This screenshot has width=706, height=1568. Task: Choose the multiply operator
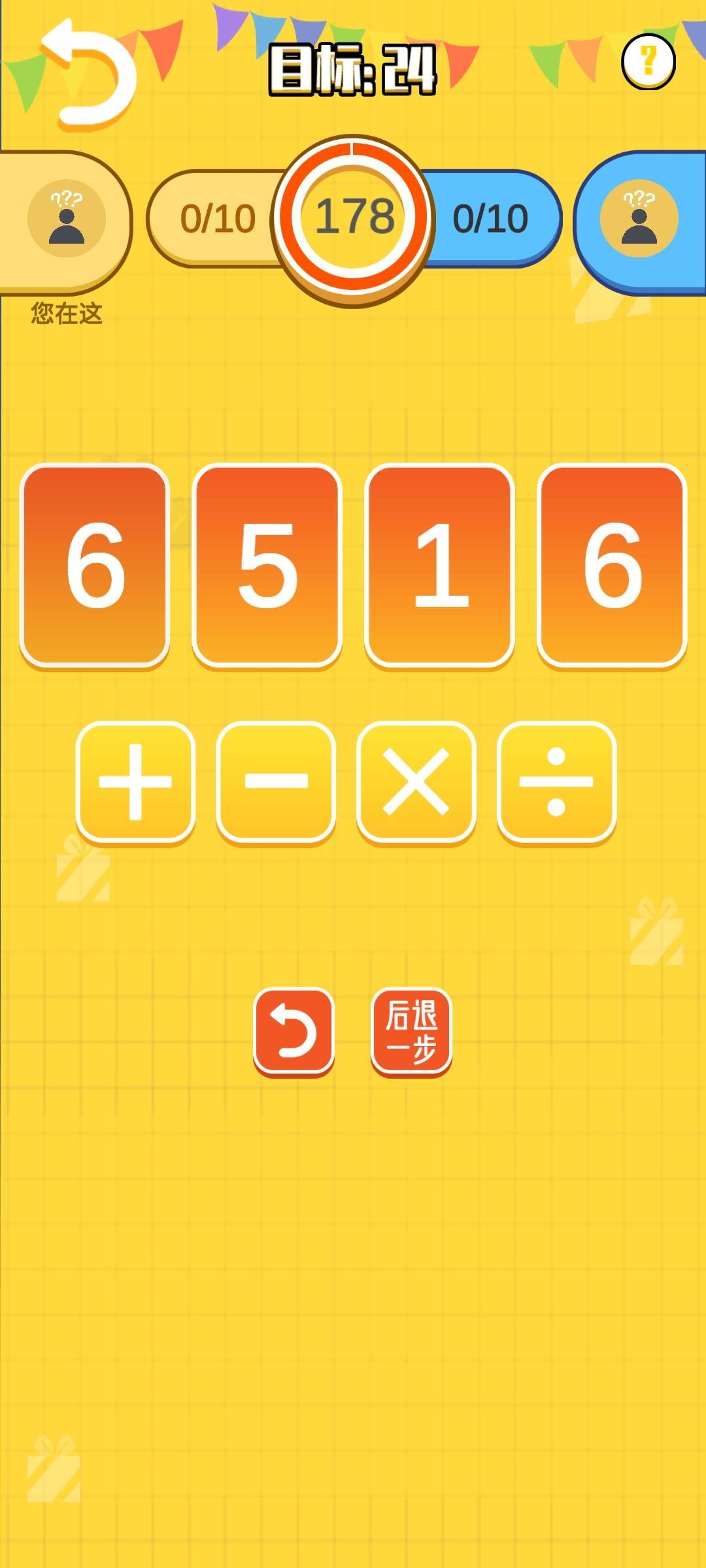click(x=416, y=781)
